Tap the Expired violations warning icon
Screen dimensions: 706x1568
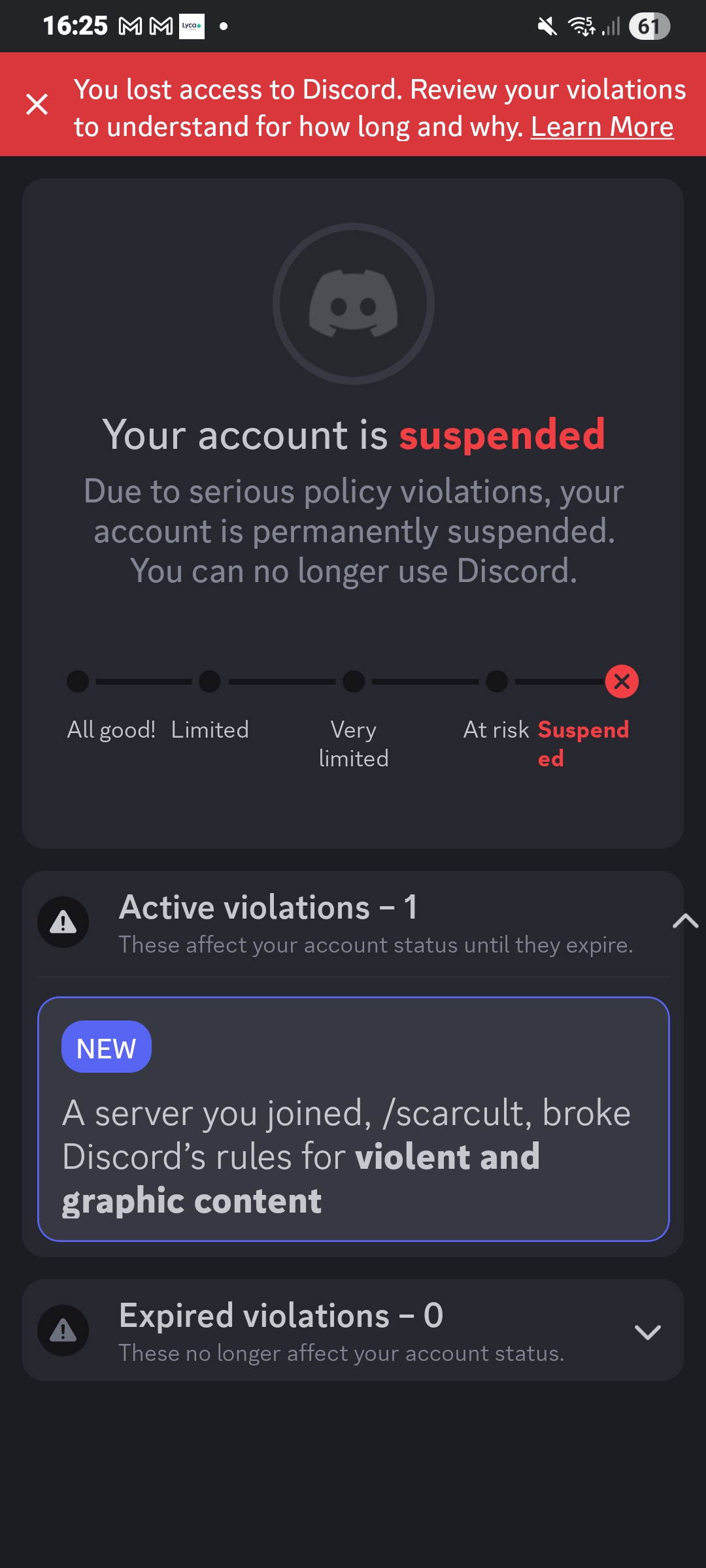click(63, 1331)
